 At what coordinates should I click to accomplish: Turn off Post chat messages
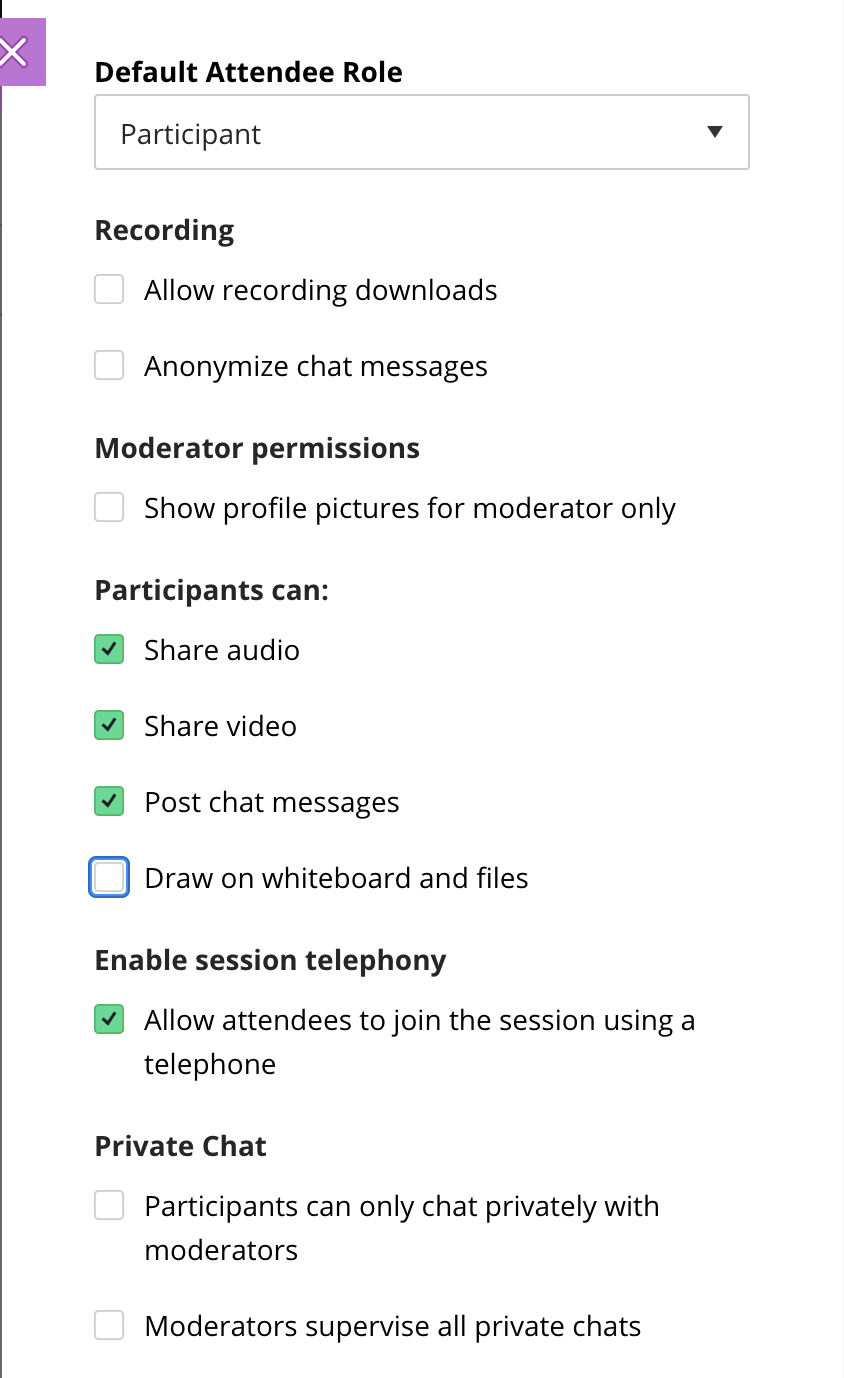[x=109, y=802]
